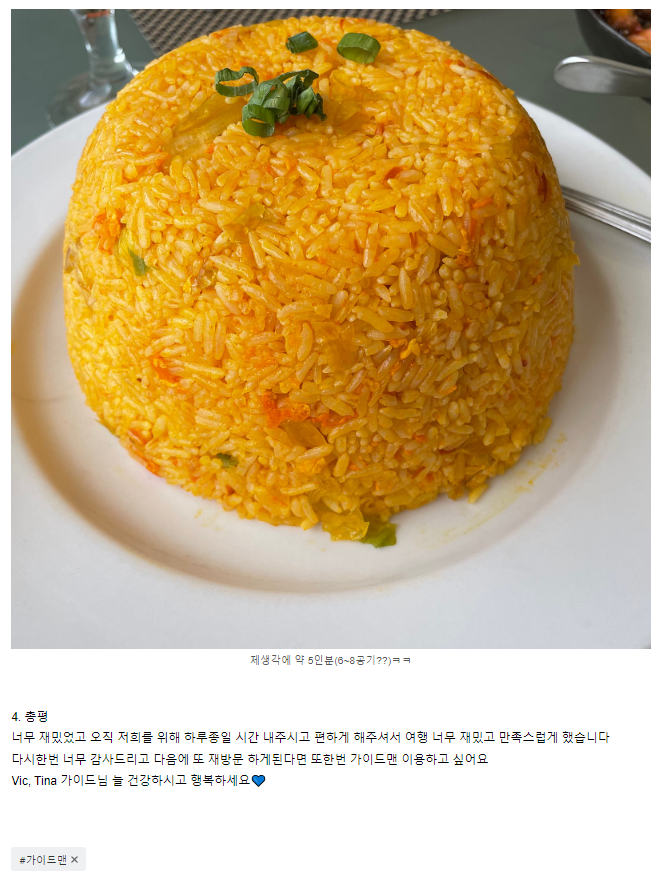Remove the #가이드맨 tag
Screen dimensions: 662x880
click(x=74, y=859)
